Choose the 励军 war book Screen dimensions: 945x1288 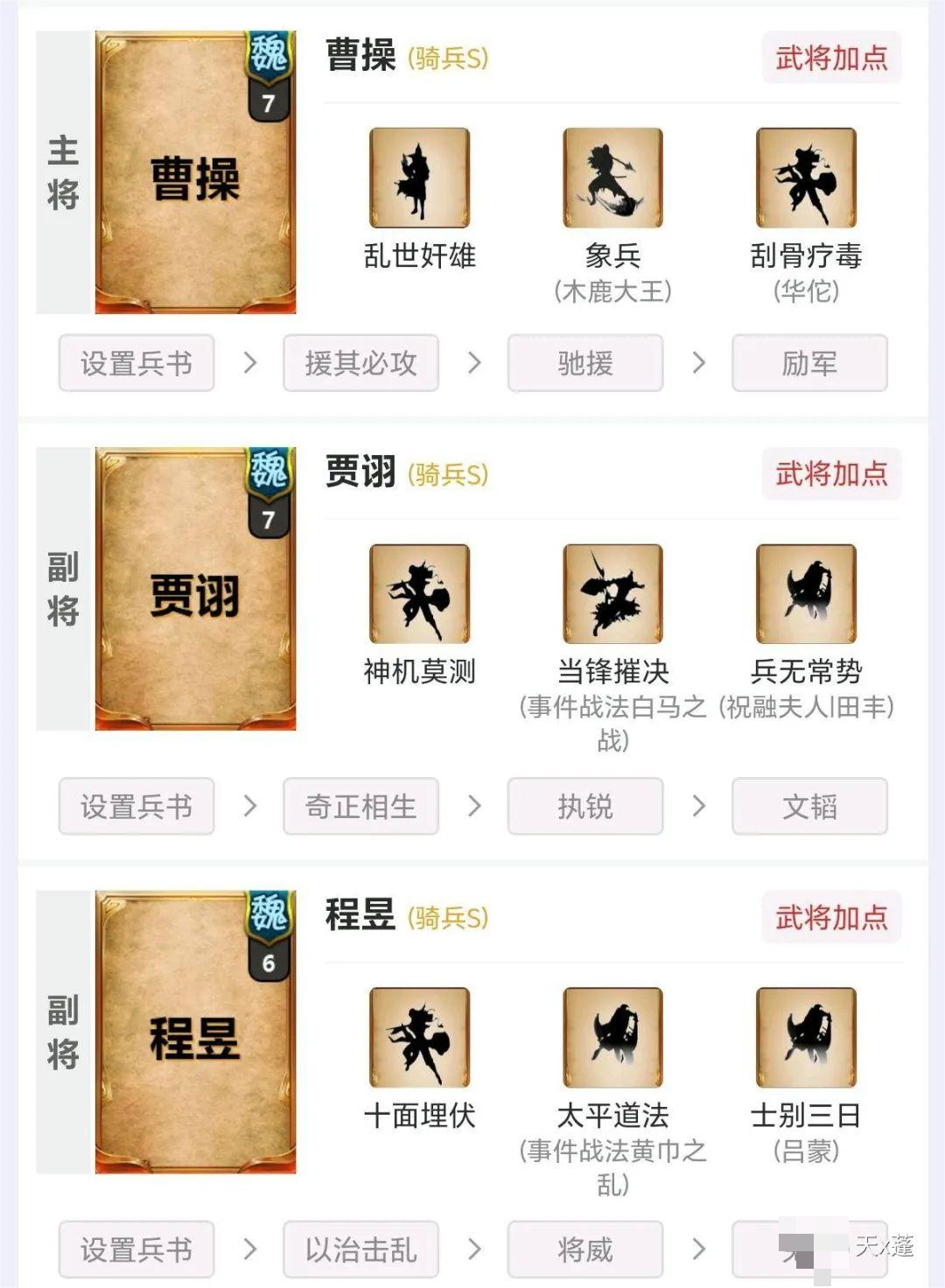coord(809,363)
